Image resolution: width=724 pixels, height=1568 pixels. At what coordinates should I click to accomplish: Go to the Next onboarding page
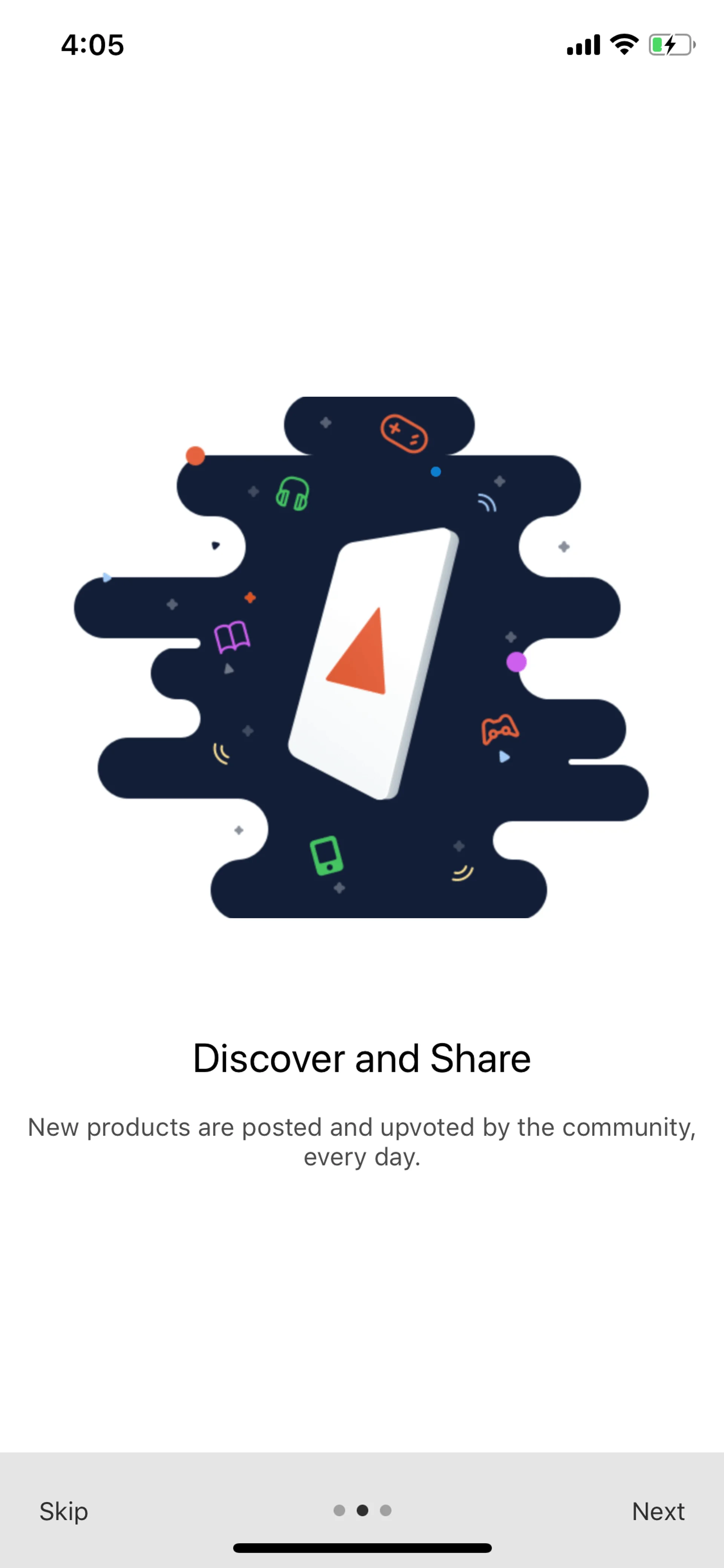click(658, 1511)
